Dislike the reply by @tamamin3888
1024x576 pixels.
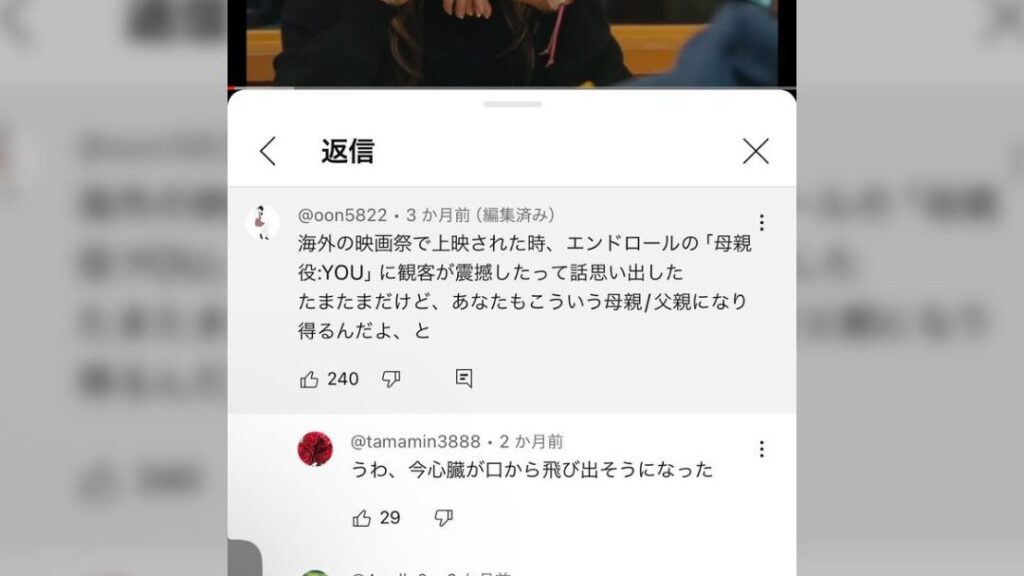pos(444,518)
